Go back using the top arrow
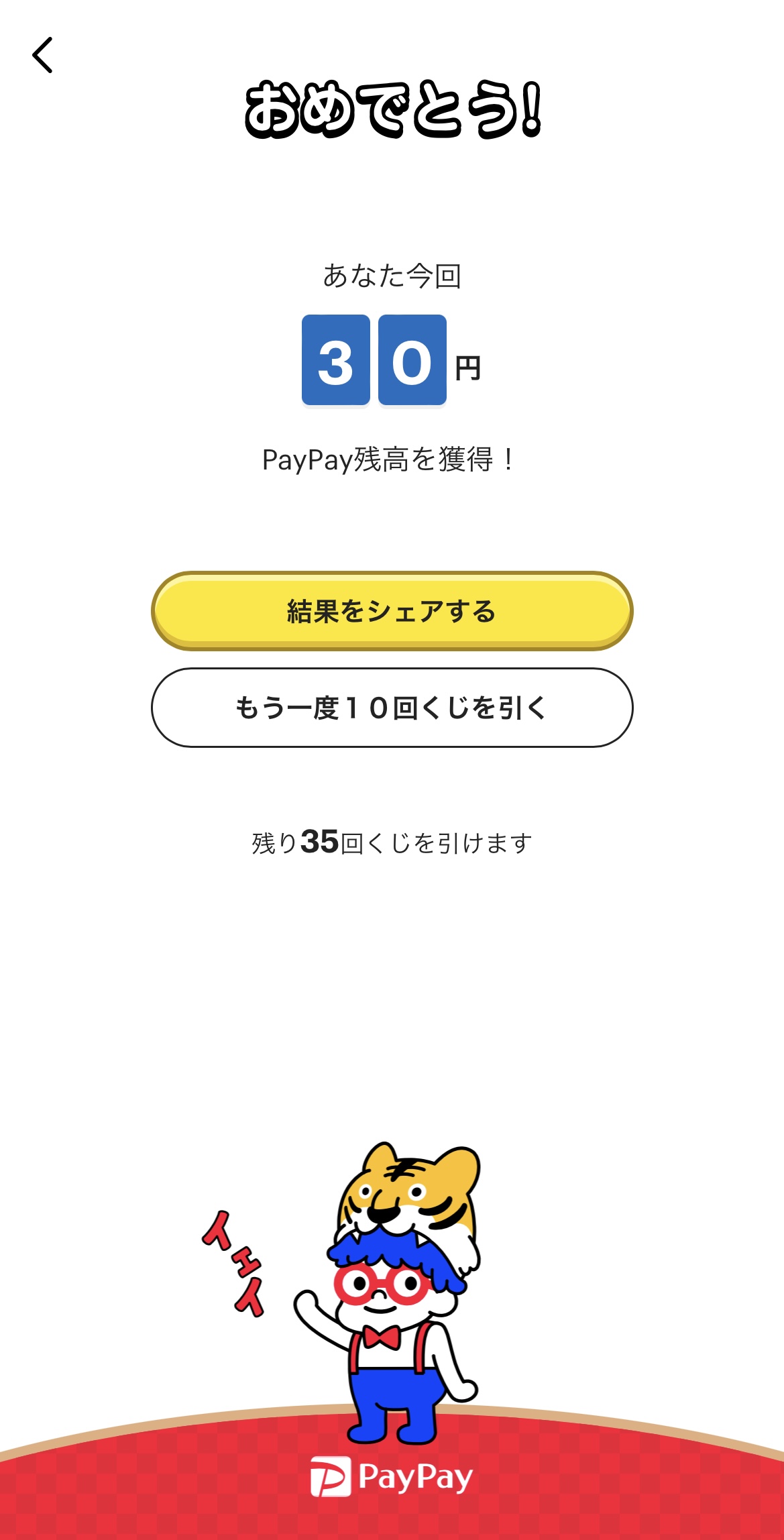Image resolution: width=784 pixels, height=1540 pixels. pos(43,55)
